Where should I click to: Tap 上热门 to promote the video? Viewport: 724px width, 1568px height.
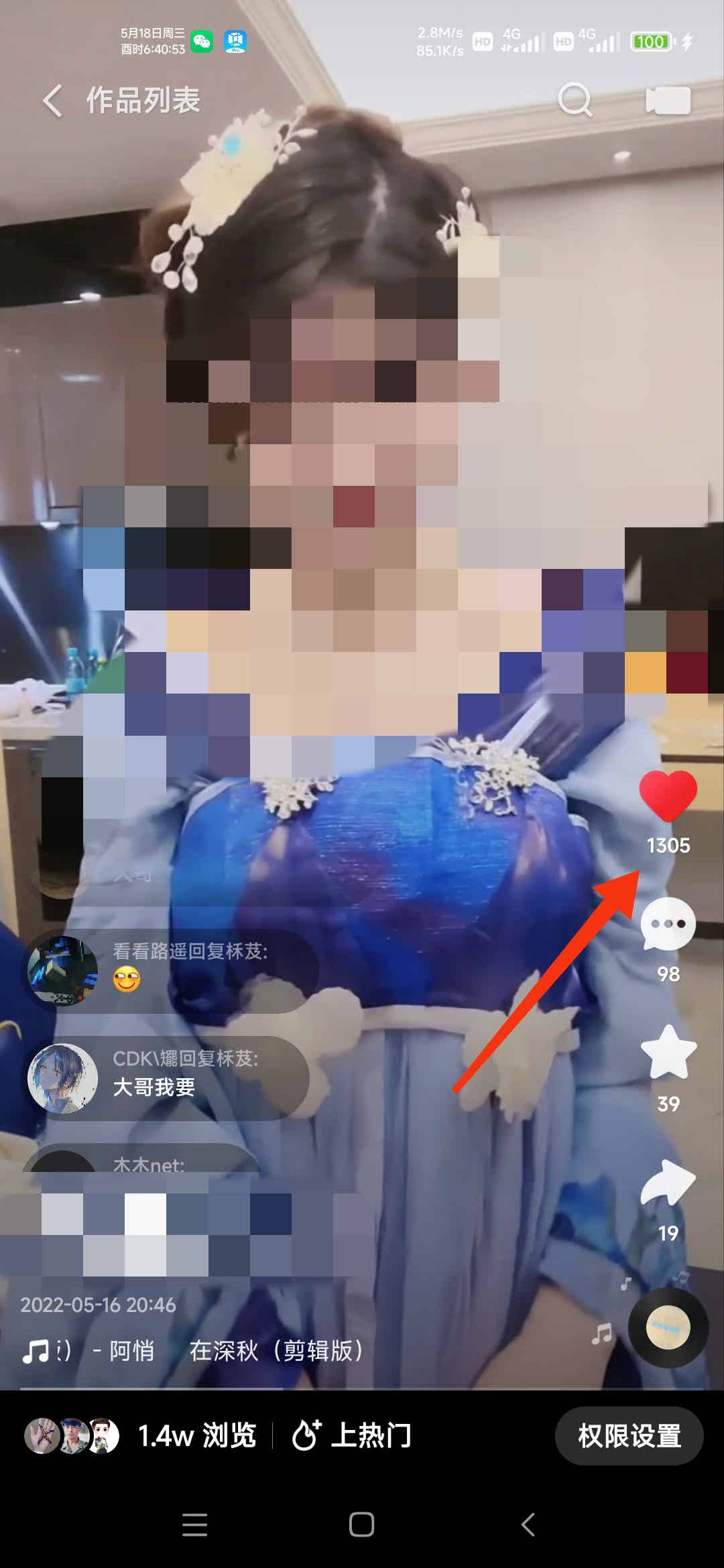pyautogui.click(x=352, y=1435)
